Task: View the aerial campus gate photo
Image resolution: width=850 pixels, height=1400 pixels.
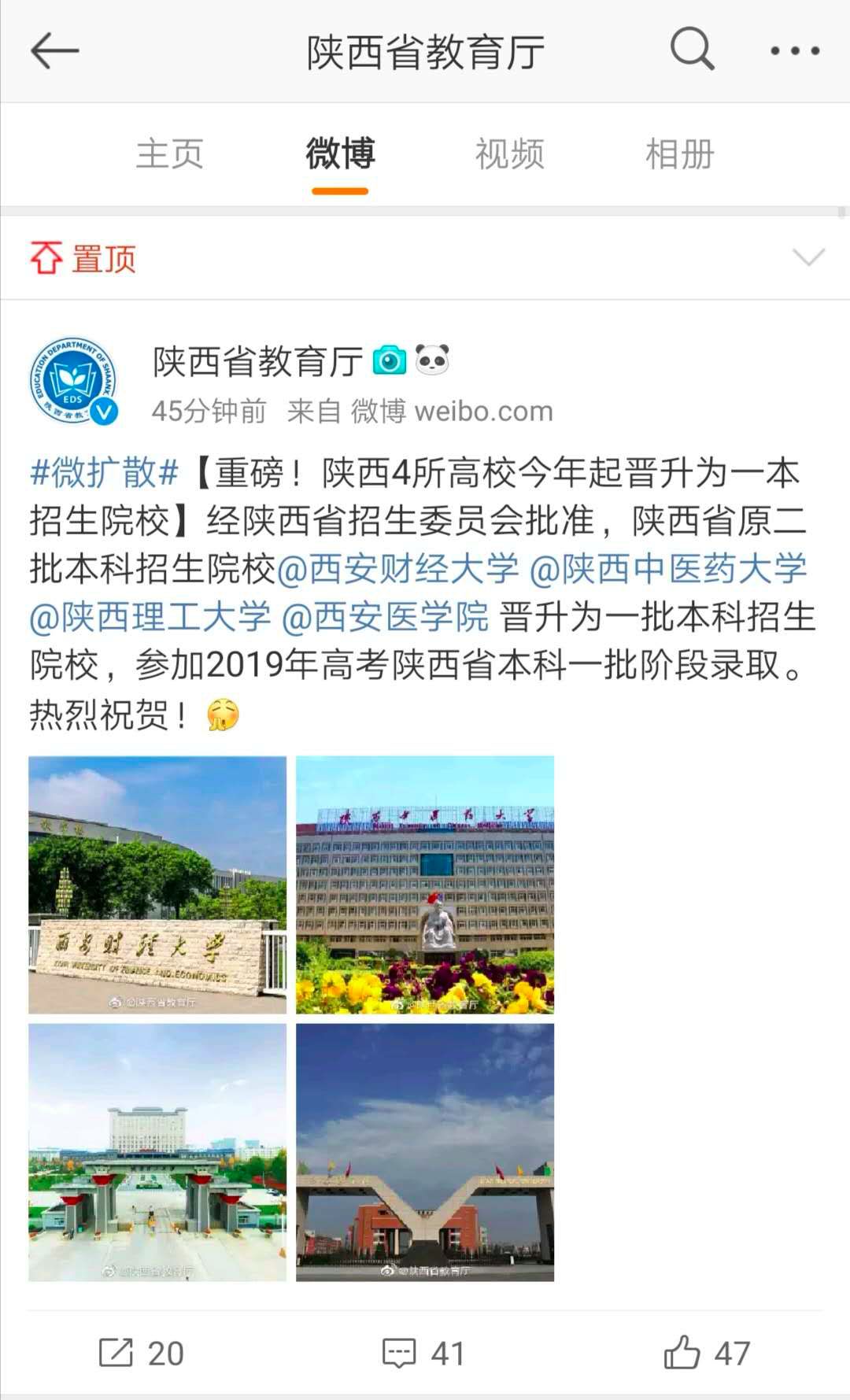Action: 157,1152
